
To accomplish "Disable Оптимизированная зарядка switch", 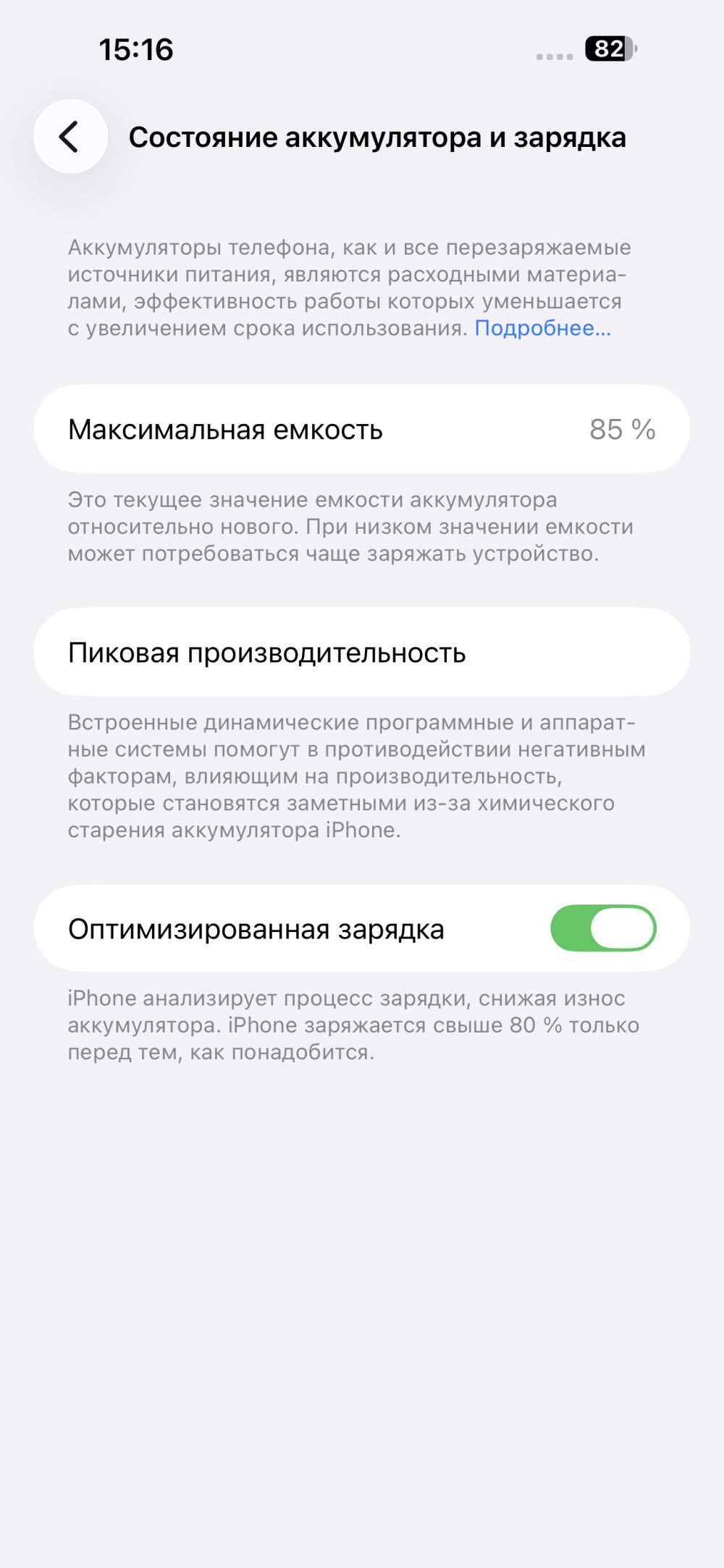I will coord(602,928).
